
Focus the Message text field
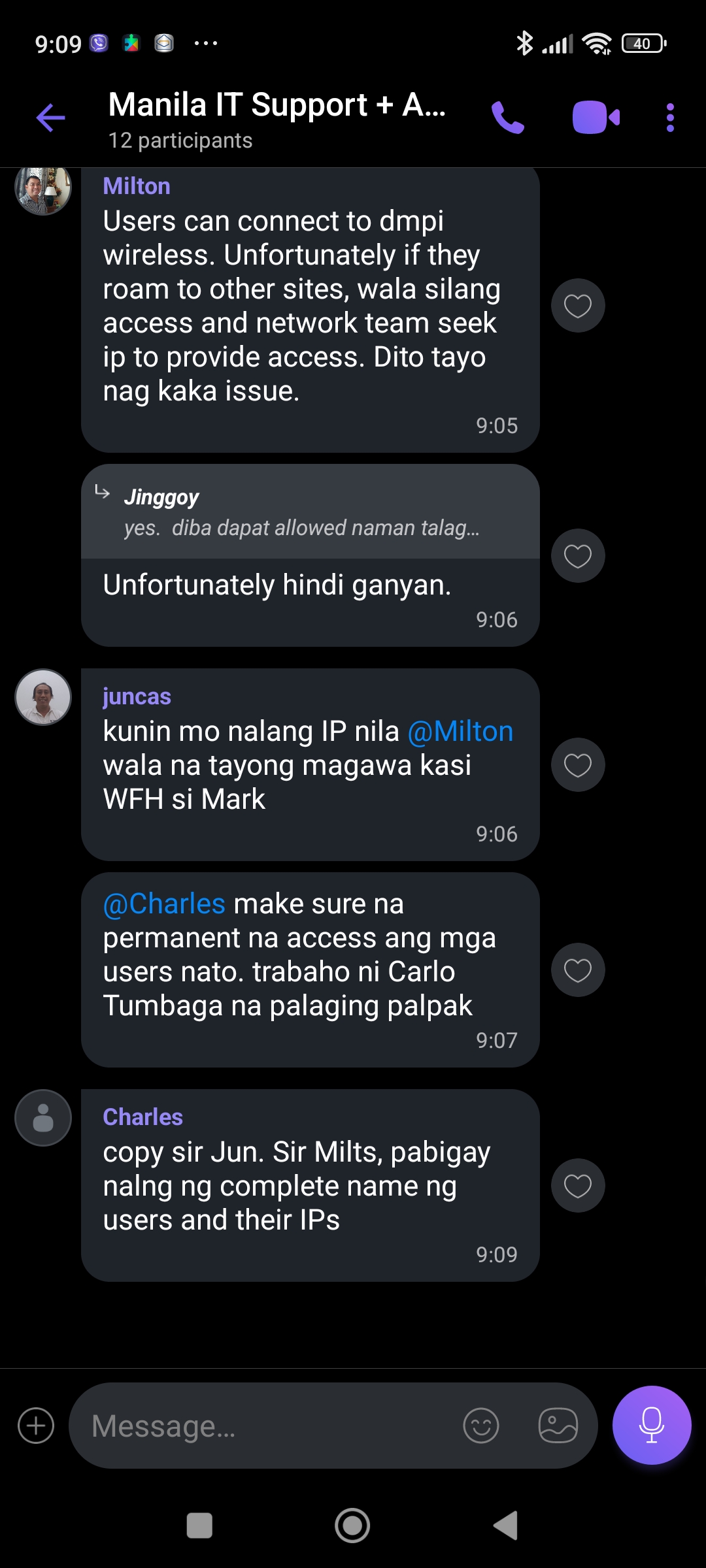(261, 1426)
